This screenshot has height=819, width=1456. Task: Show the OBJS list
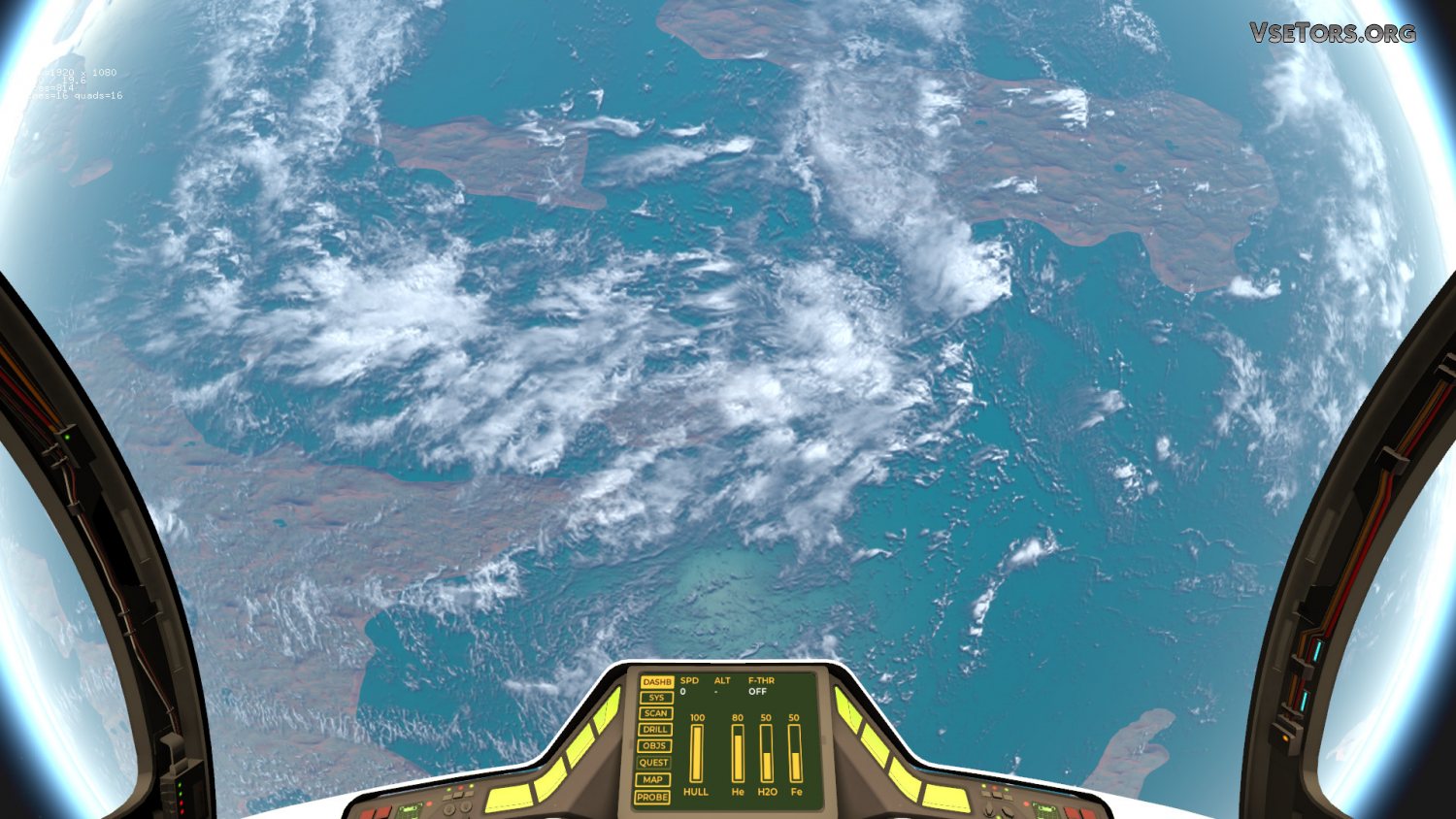coord(654,746)
